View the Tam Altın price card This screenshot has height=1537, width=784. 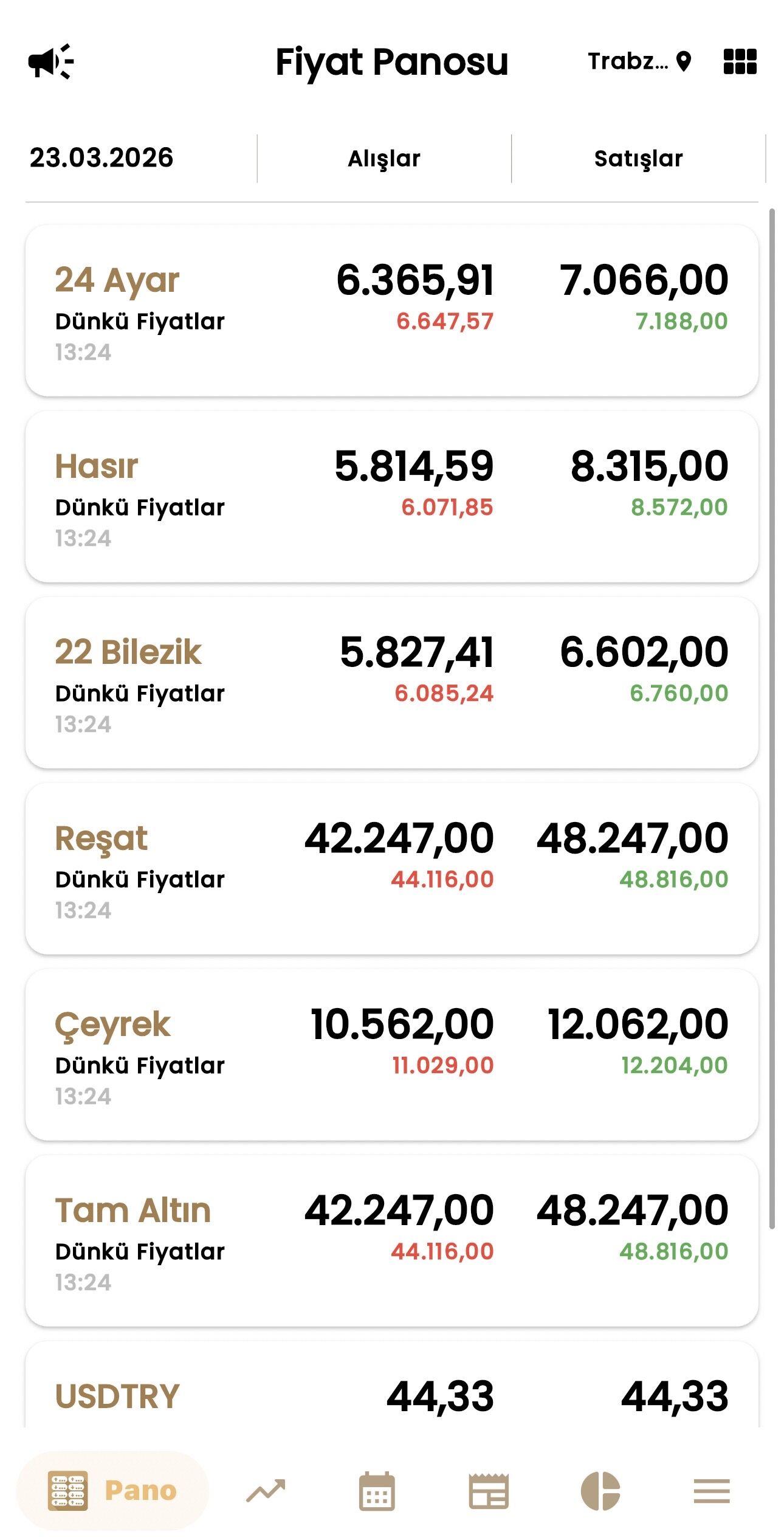pos(391,1240)
